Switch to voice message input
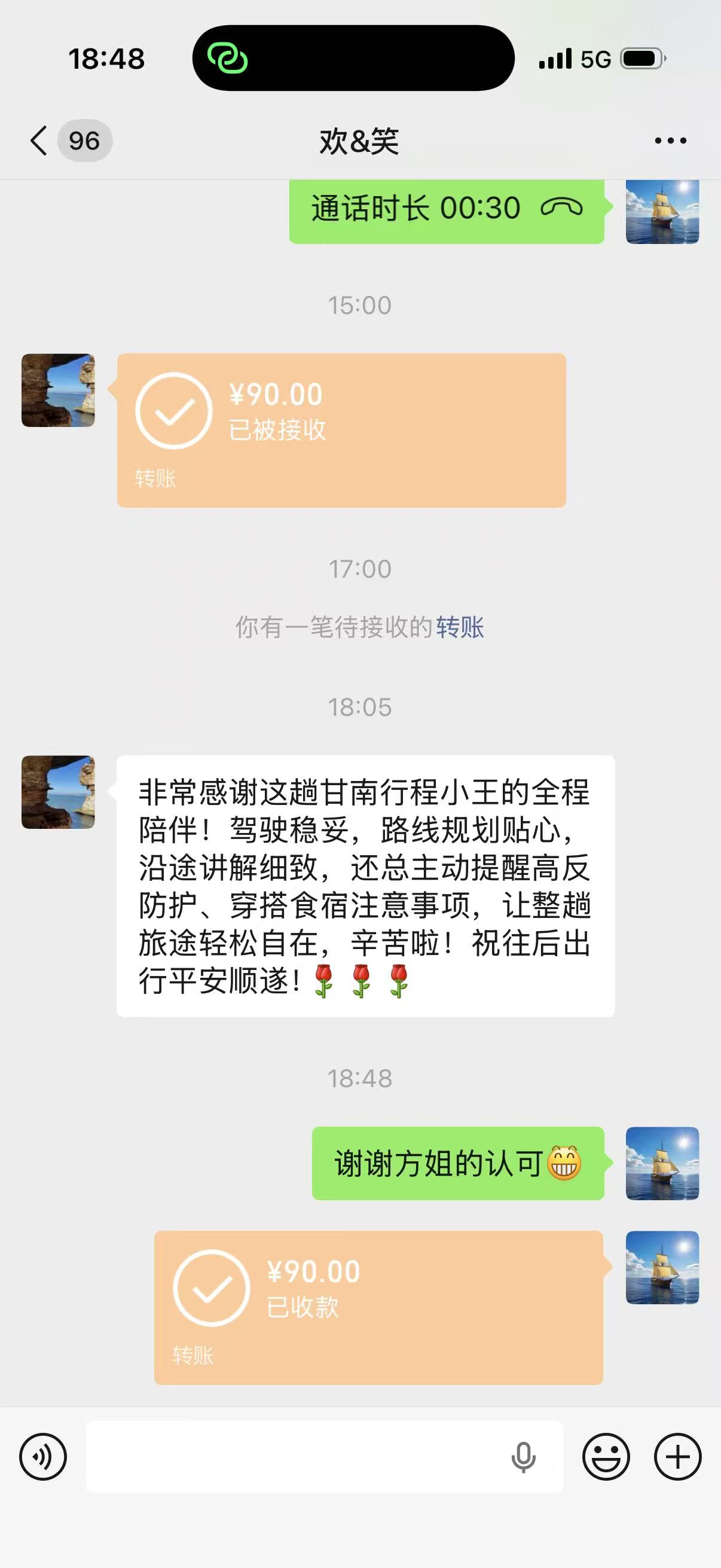 tap(43, 1457)
